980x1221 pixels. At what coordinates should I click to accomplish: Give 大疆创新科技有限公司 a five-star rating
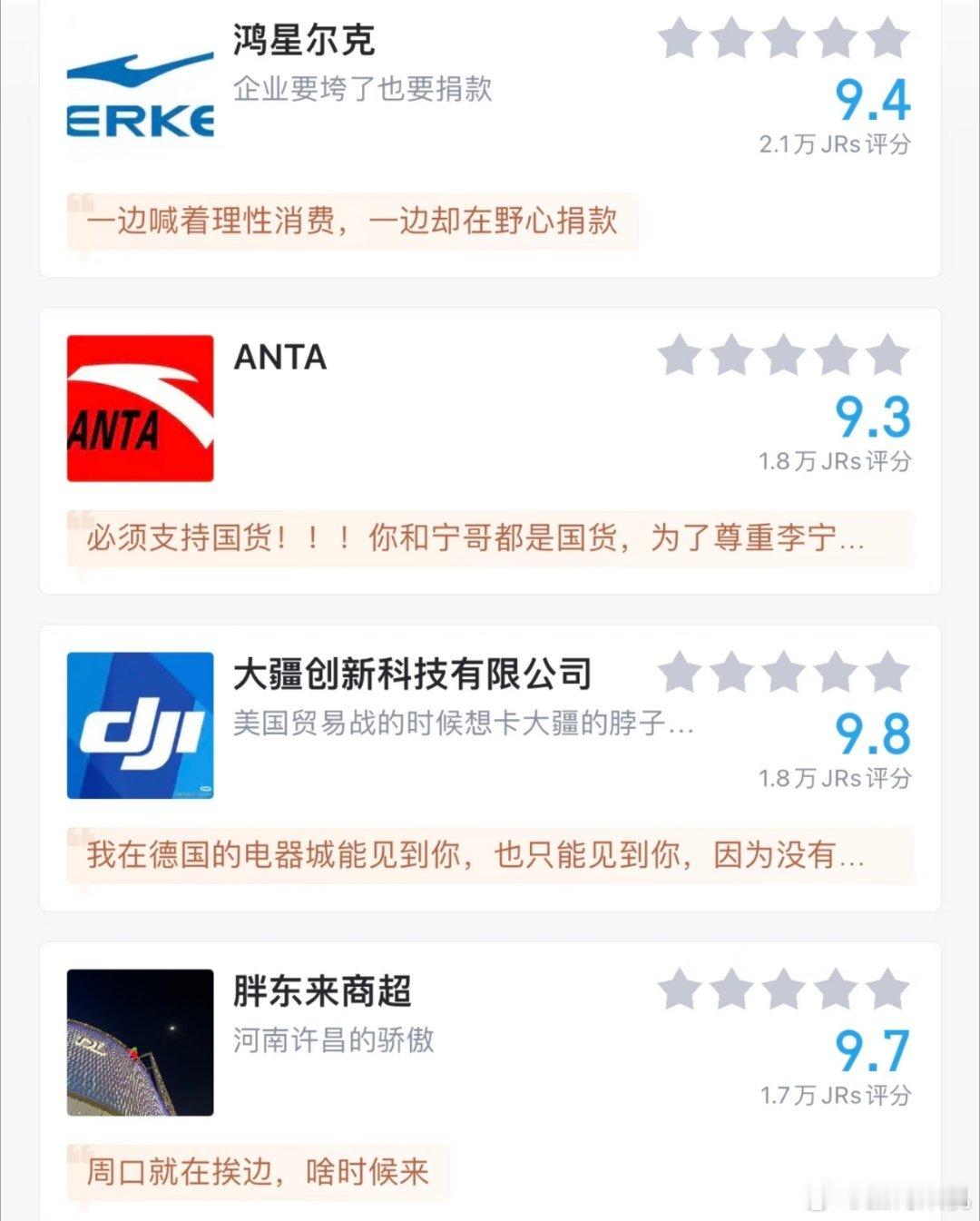887,673
